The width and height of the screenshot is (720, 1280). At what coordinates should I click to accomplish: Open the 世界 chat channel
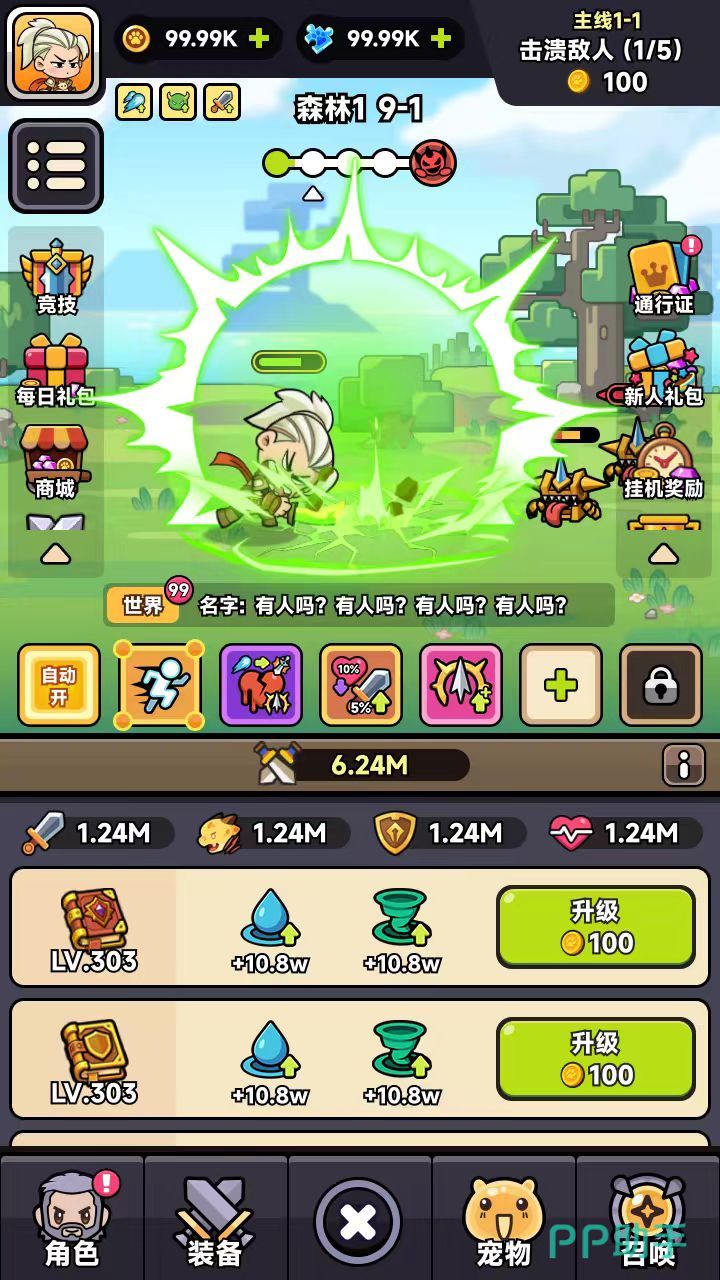click(143, 605)
